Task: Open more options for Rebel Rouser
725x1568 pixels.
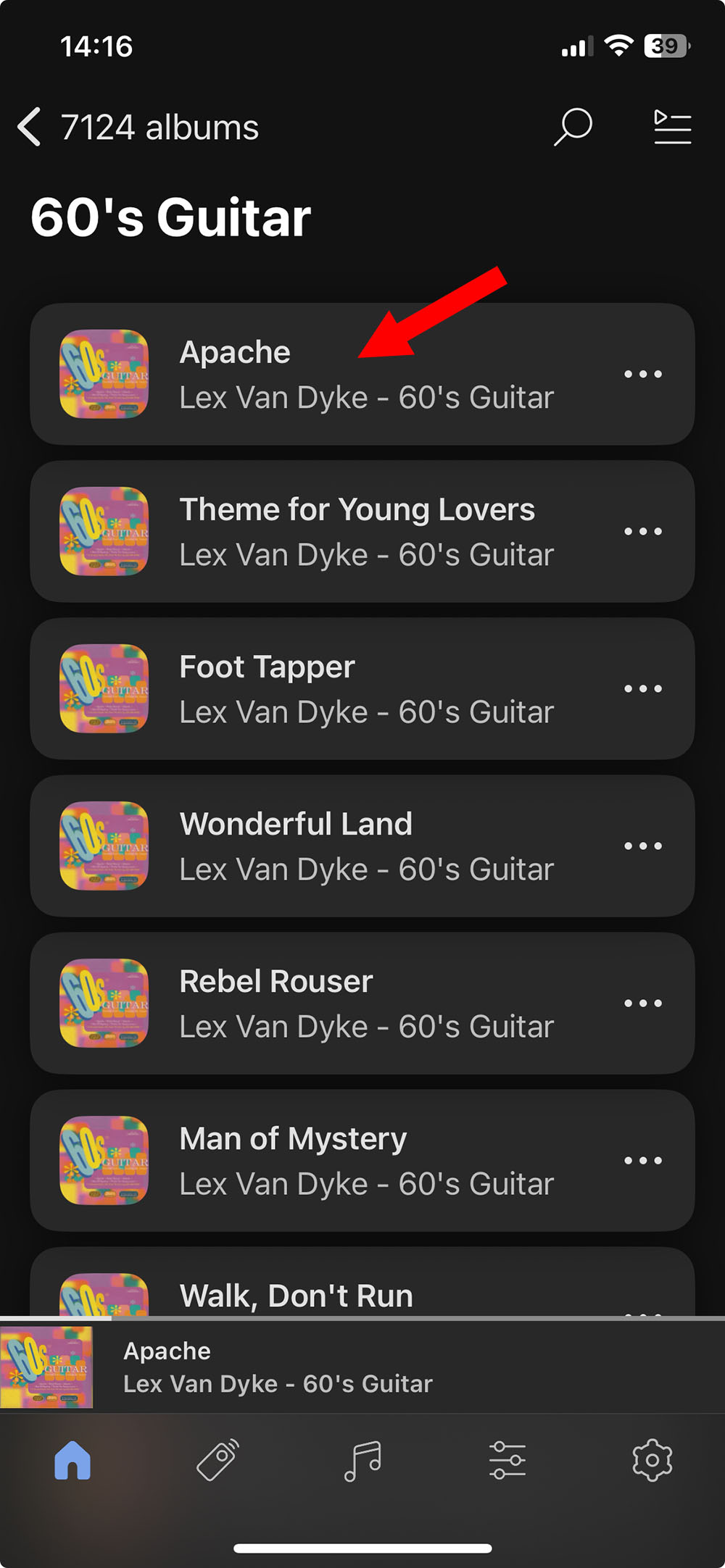Action: (x=643, y=1003)
